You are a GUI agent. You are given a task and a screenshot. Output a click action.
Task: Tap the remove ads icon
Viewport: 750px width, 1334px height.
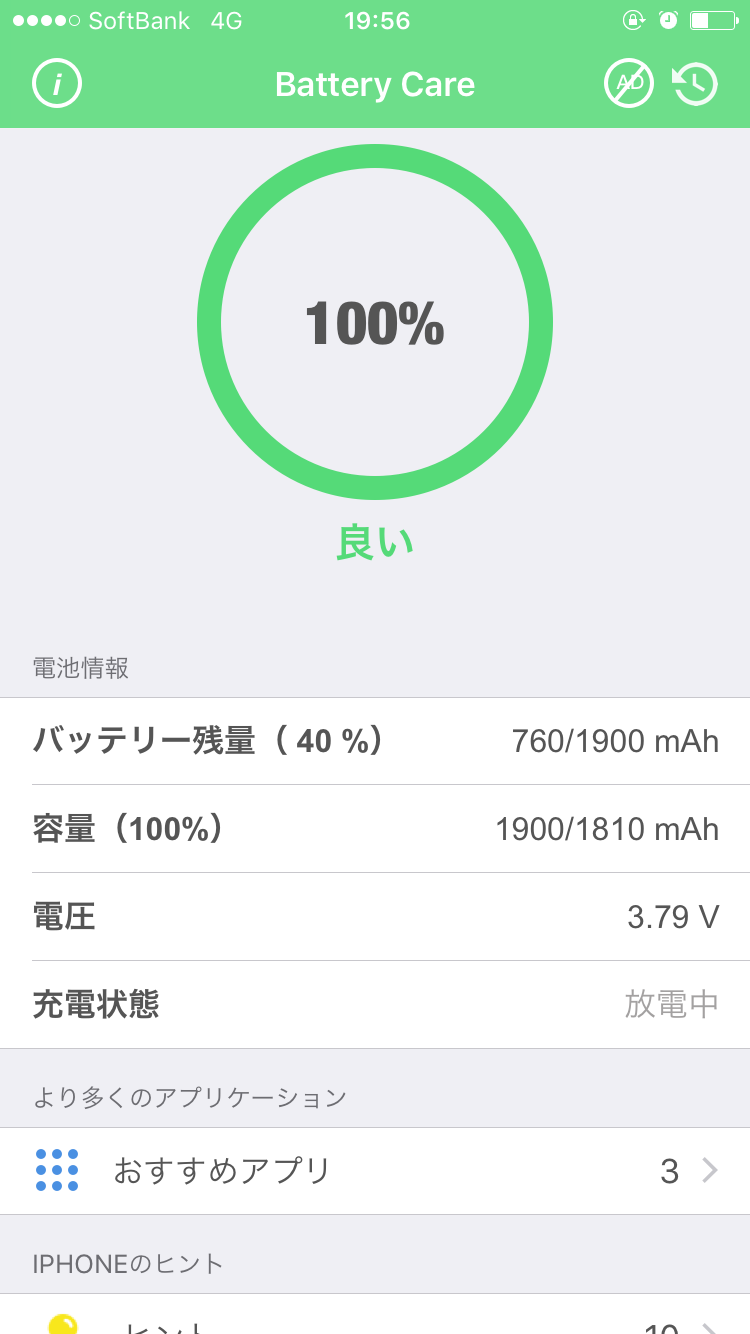coord(629,84)
